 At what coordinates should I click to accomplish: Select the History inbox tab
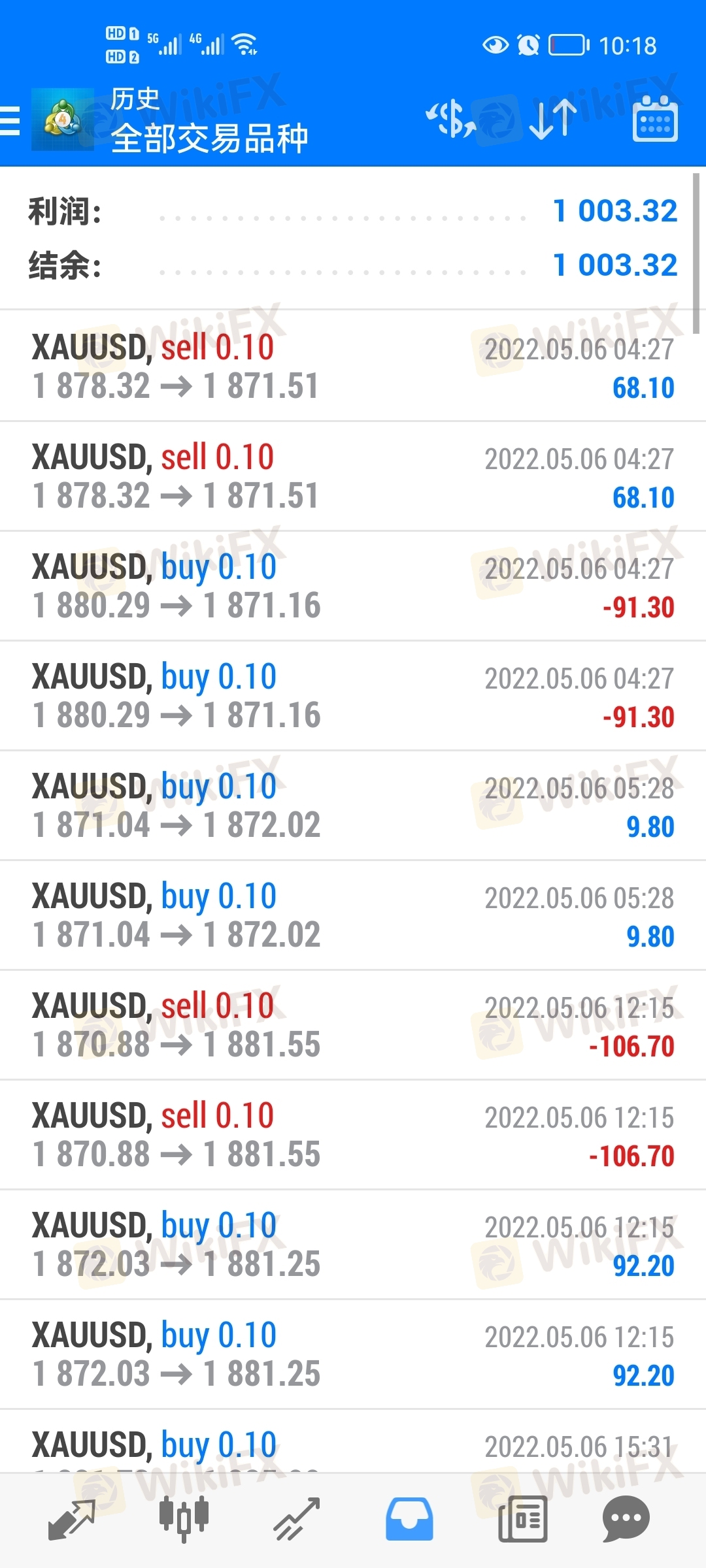(409, 1519)
